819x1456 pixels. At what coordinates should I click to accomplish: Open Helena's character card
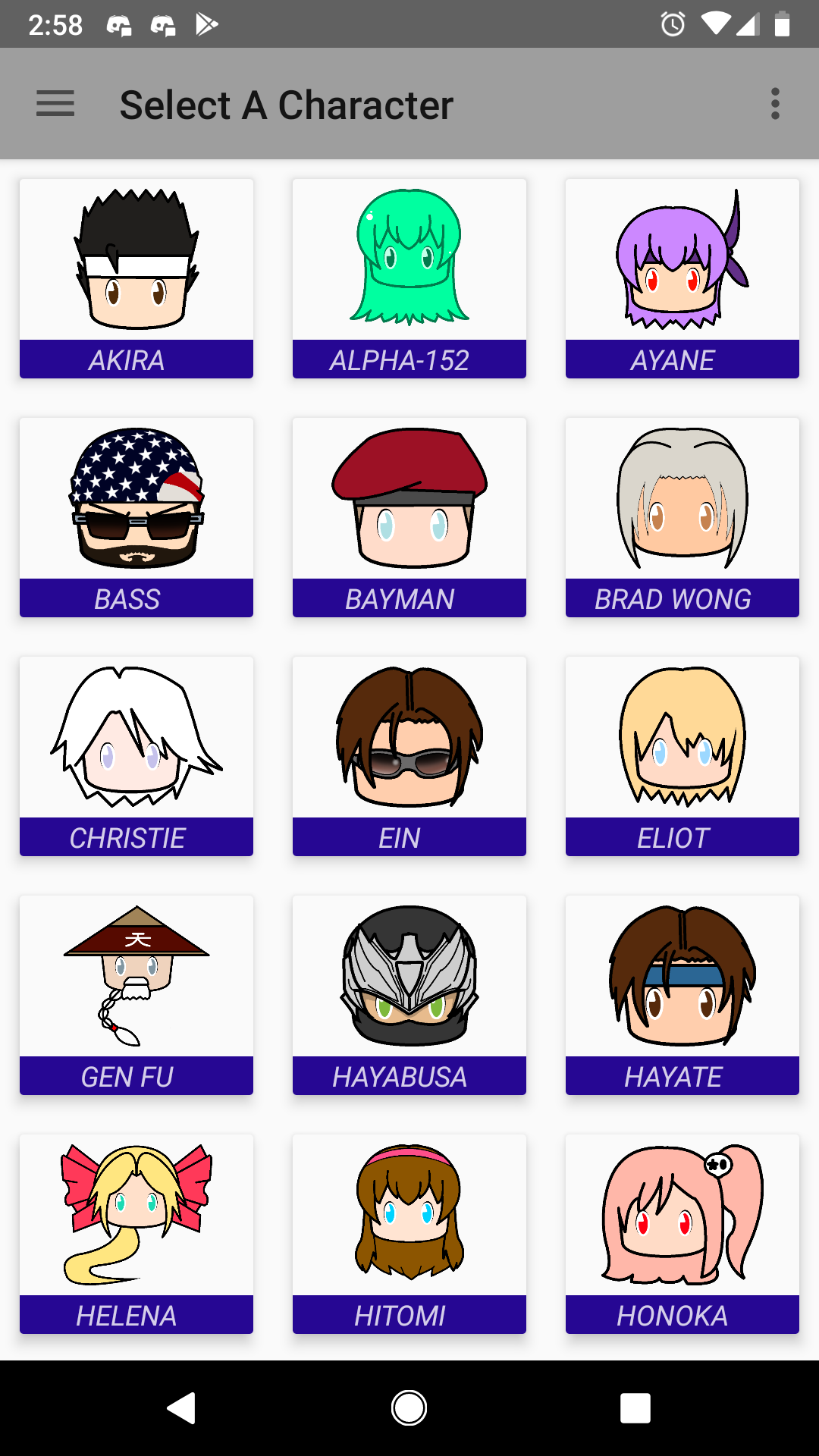(136, 1234)
